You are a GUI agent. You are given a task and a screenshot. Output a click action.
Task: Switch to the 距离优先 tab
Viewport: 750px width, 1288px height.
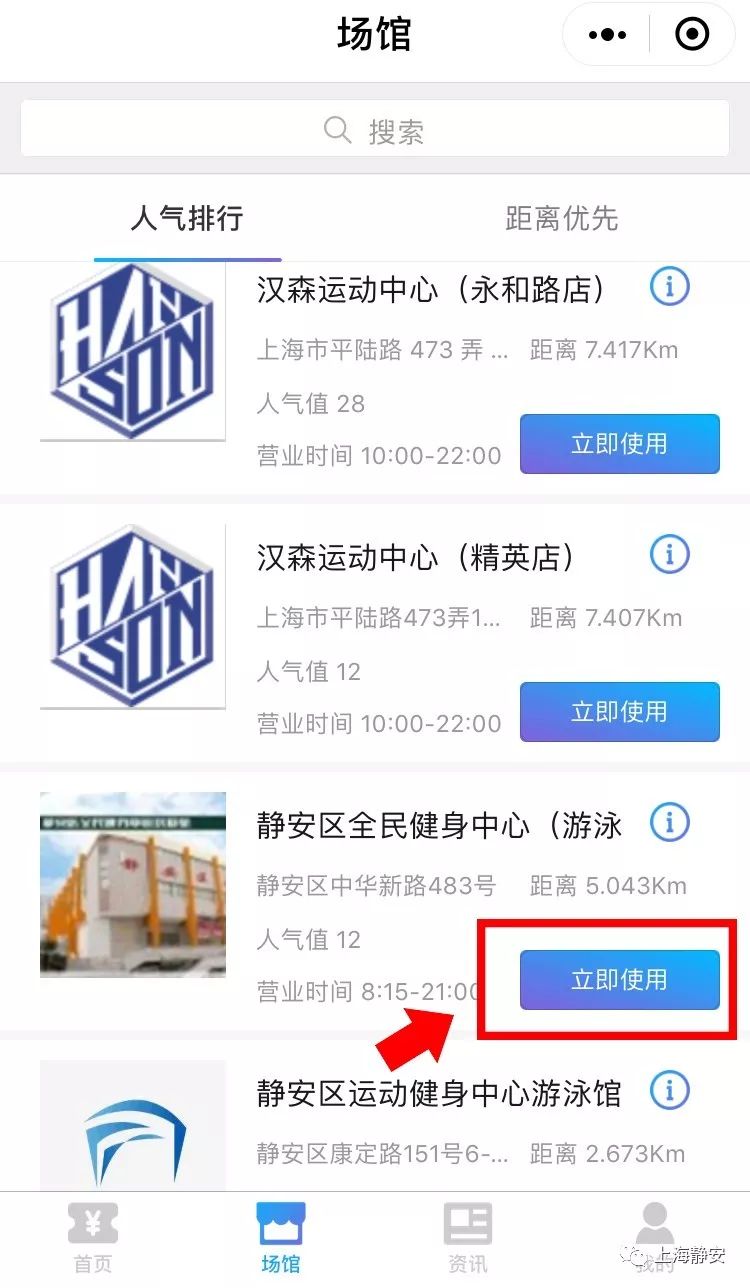pyautogui.click(x=562, y=218)
